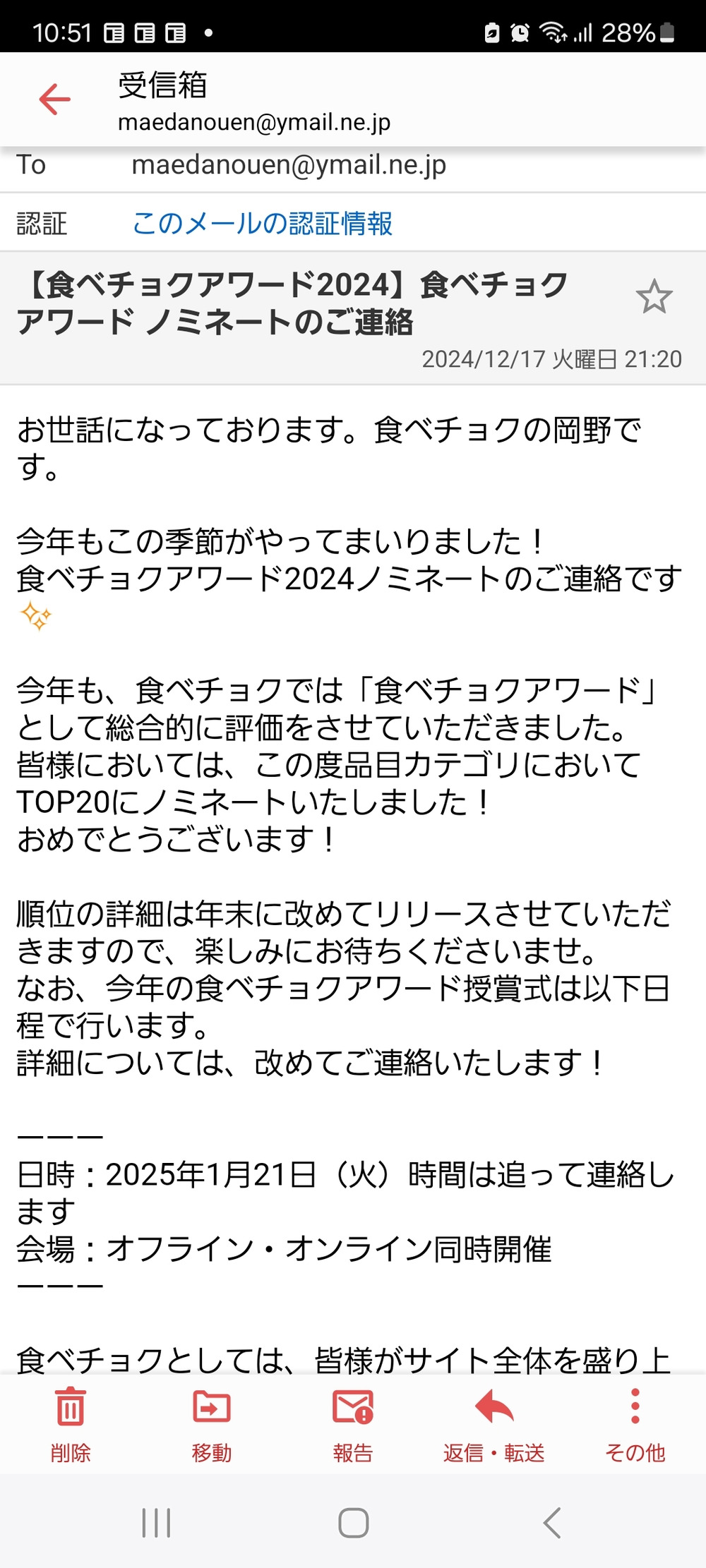Star this 食べチョクアワード email

tap(654, 297)
